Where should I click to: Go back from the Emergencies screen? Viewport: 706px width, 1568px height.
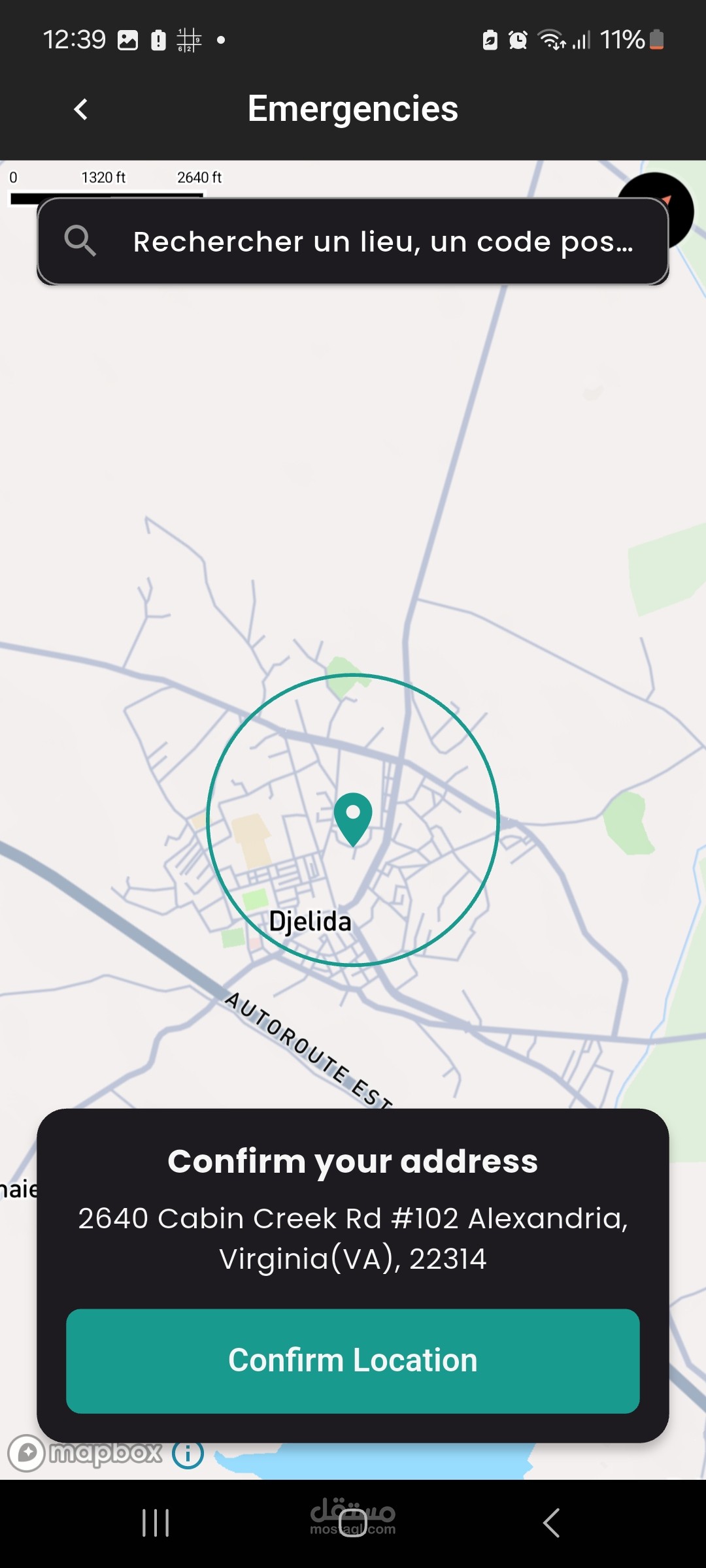click(x=81, y=109)
